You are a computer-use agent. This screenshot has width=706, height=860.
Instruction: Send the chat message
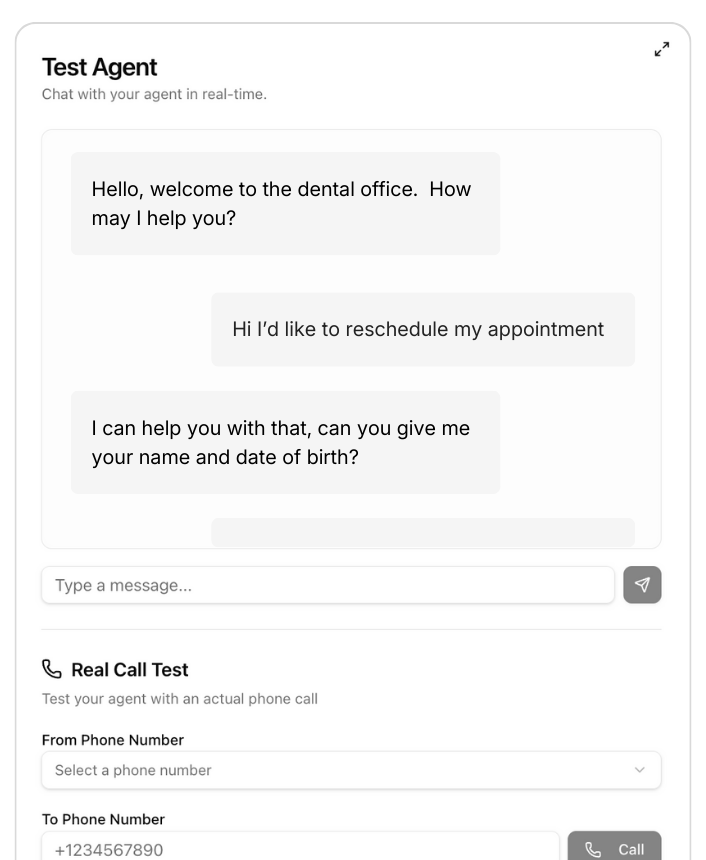coord(642,585)
